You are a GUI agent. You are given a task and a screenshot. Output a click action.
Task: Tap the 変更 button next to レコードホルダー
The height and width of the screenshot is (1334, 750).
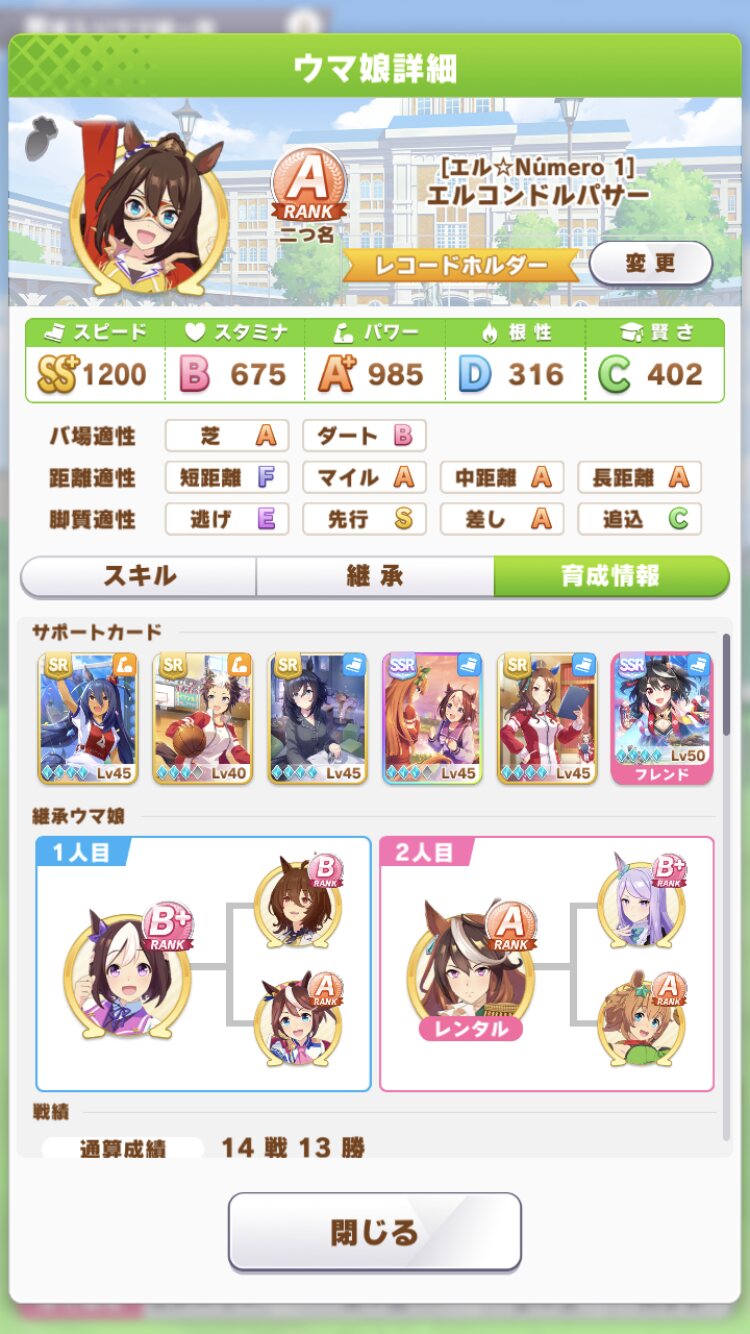(x=650, y=264)
